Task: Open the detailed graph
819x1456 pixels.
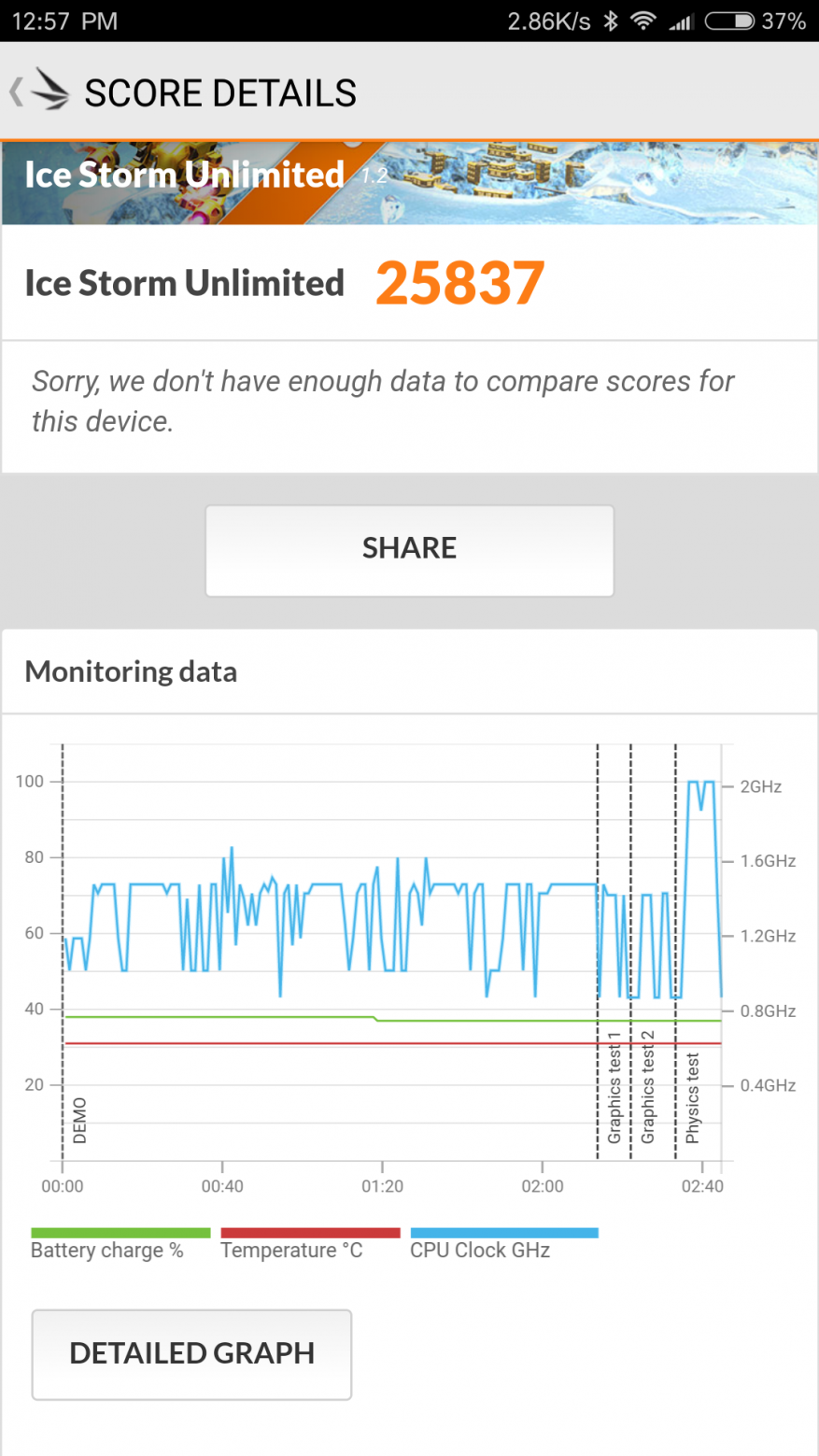Action: 191,1354
